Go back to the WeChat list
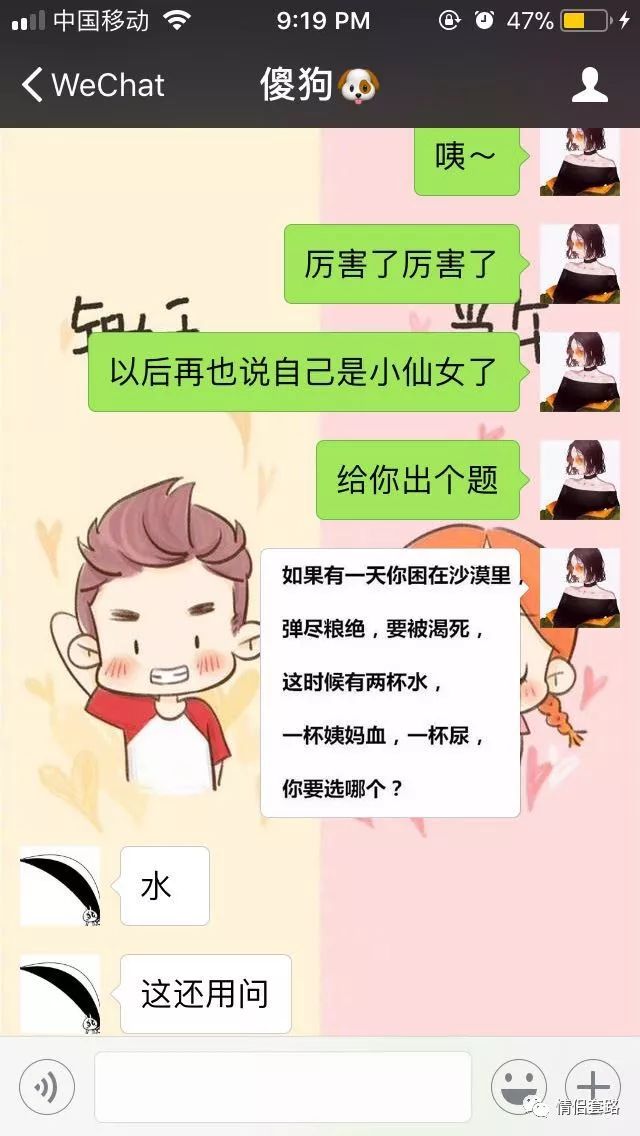640x1136 pixels. (92, 85)
